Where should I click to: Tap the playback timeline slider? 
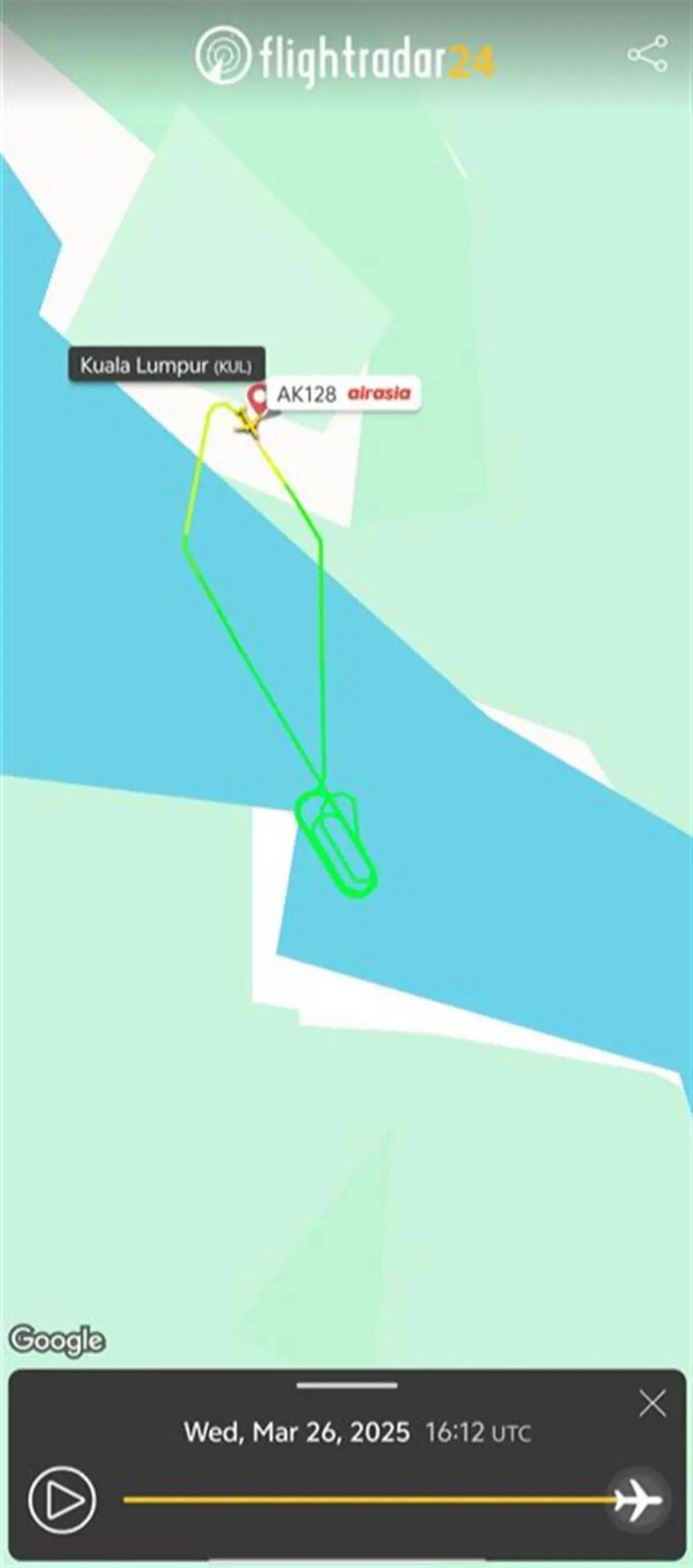click(x=366, y=1500)
